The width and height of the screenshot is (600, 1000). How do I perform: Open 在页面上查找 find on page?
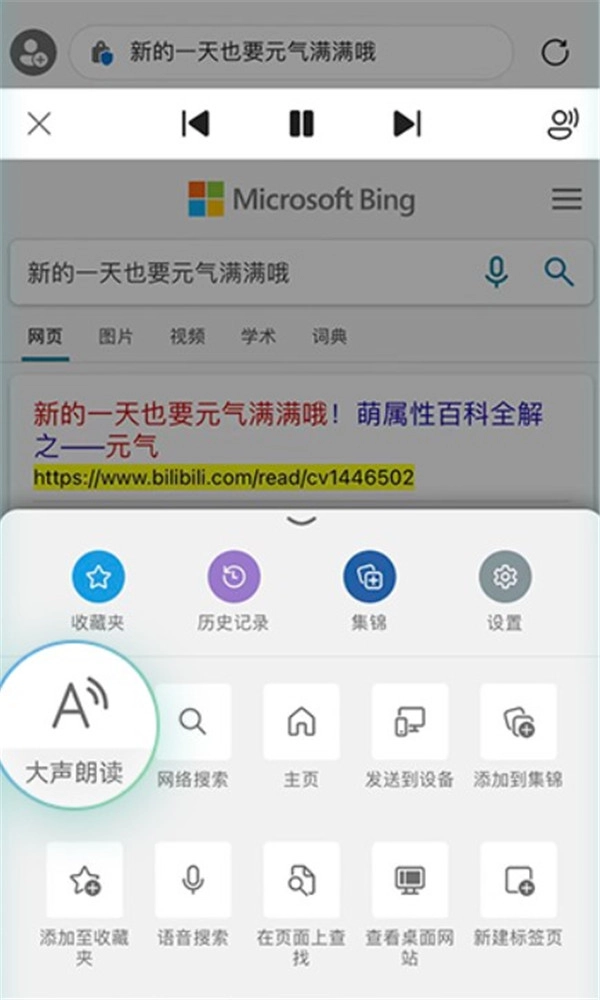(x=301, y=880)
